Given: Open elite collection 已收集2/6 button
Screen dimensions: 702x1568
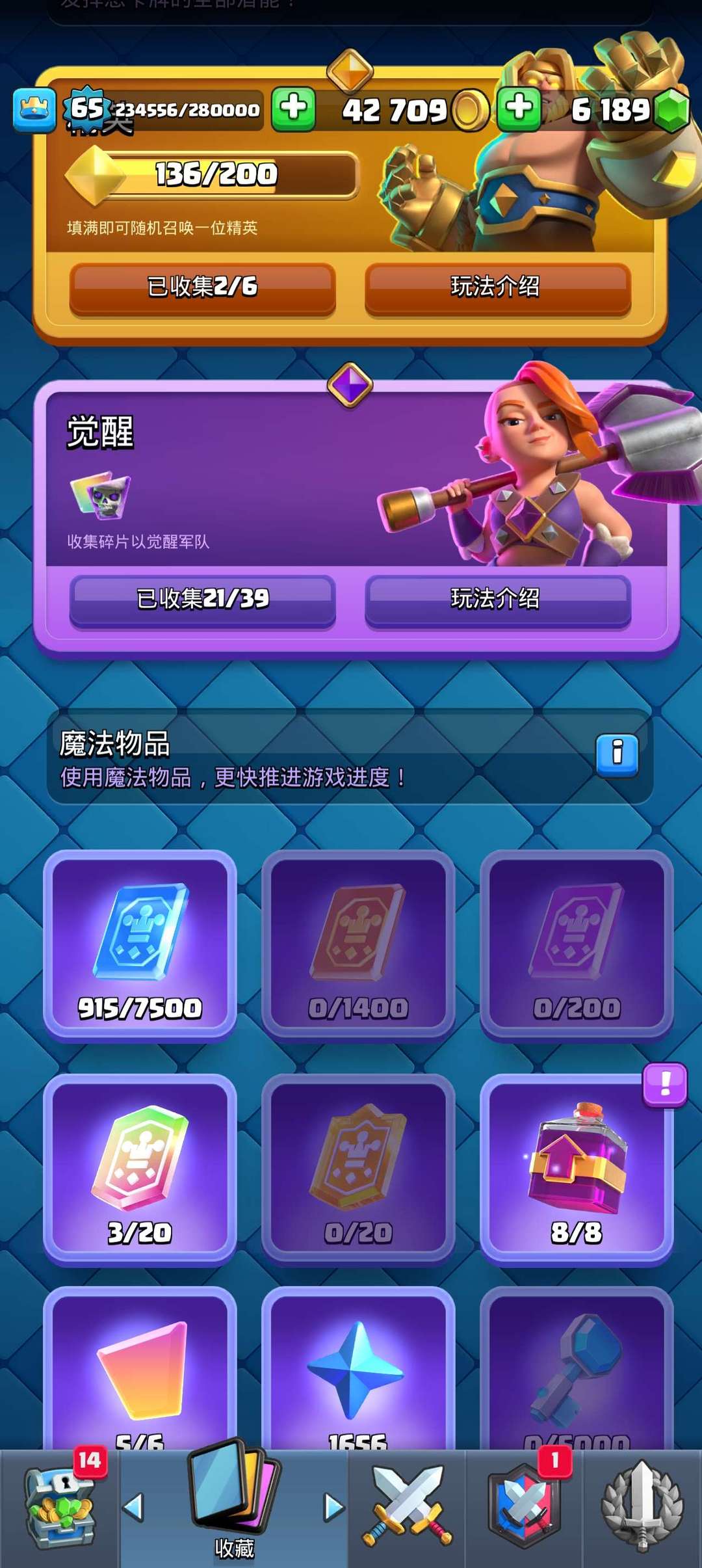Looking at the screenshot, I should tap(202, 287).
